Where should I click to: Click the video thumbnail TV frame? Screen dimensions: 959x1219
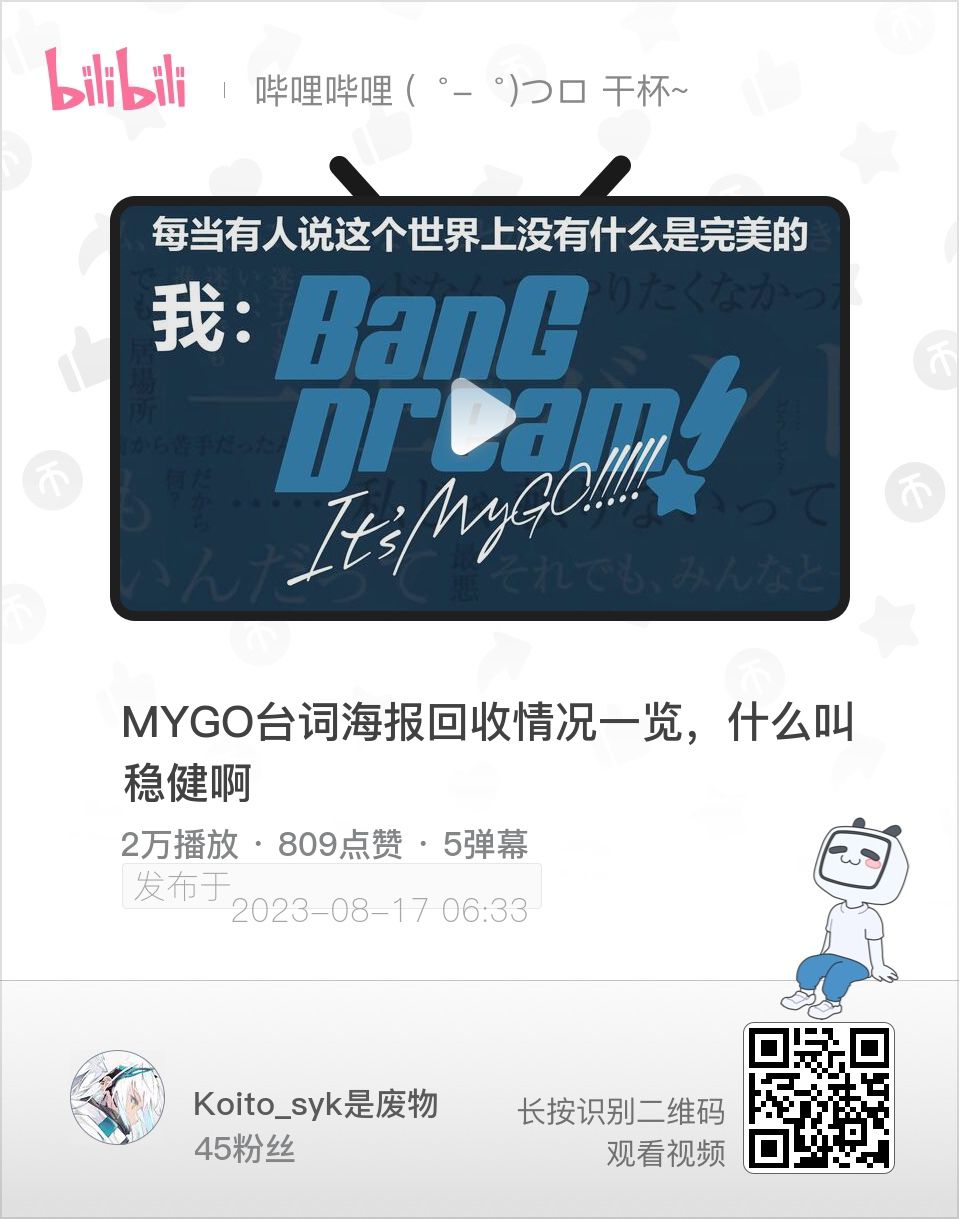click(479, 400)
